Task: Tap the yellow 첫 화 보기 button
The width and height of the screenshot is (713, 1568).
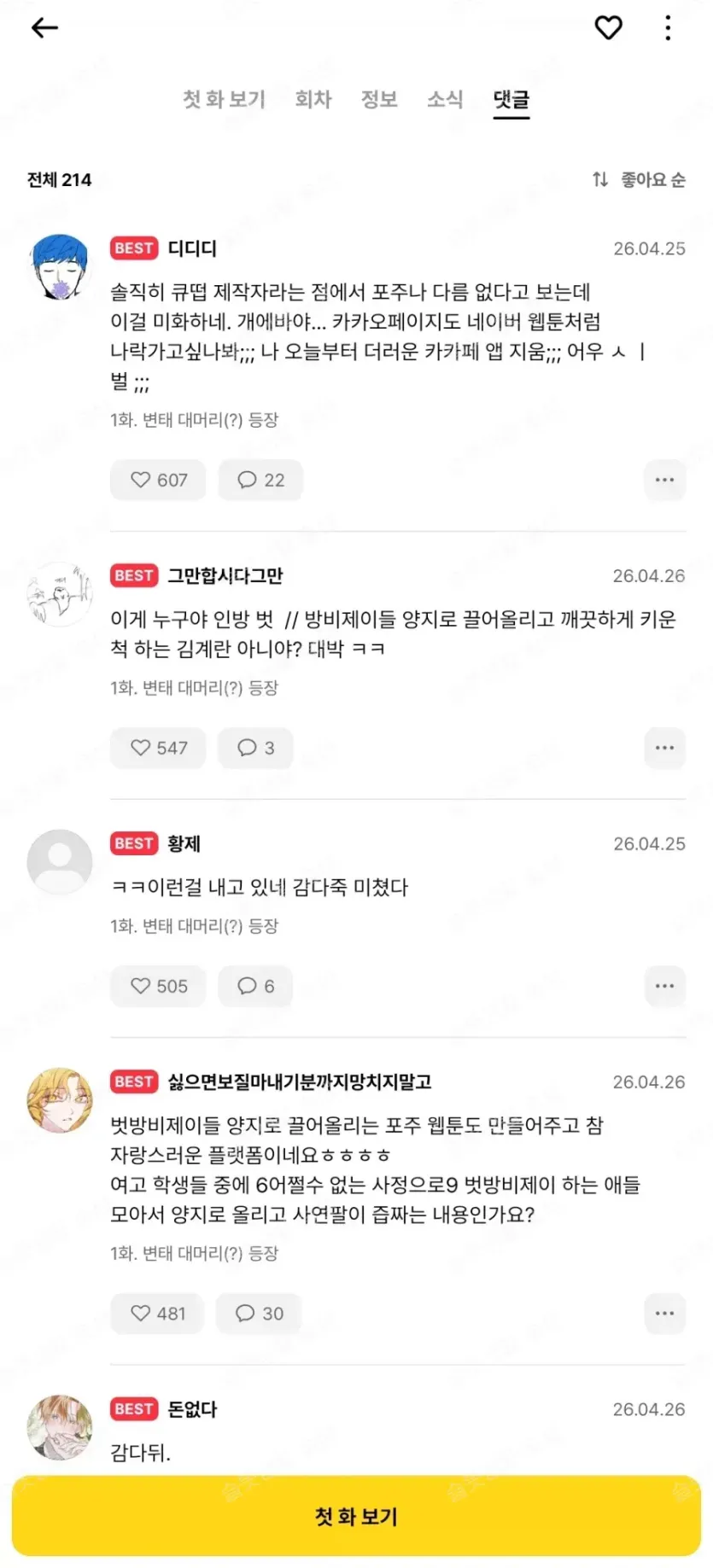Action: [x=356, y=1516]
